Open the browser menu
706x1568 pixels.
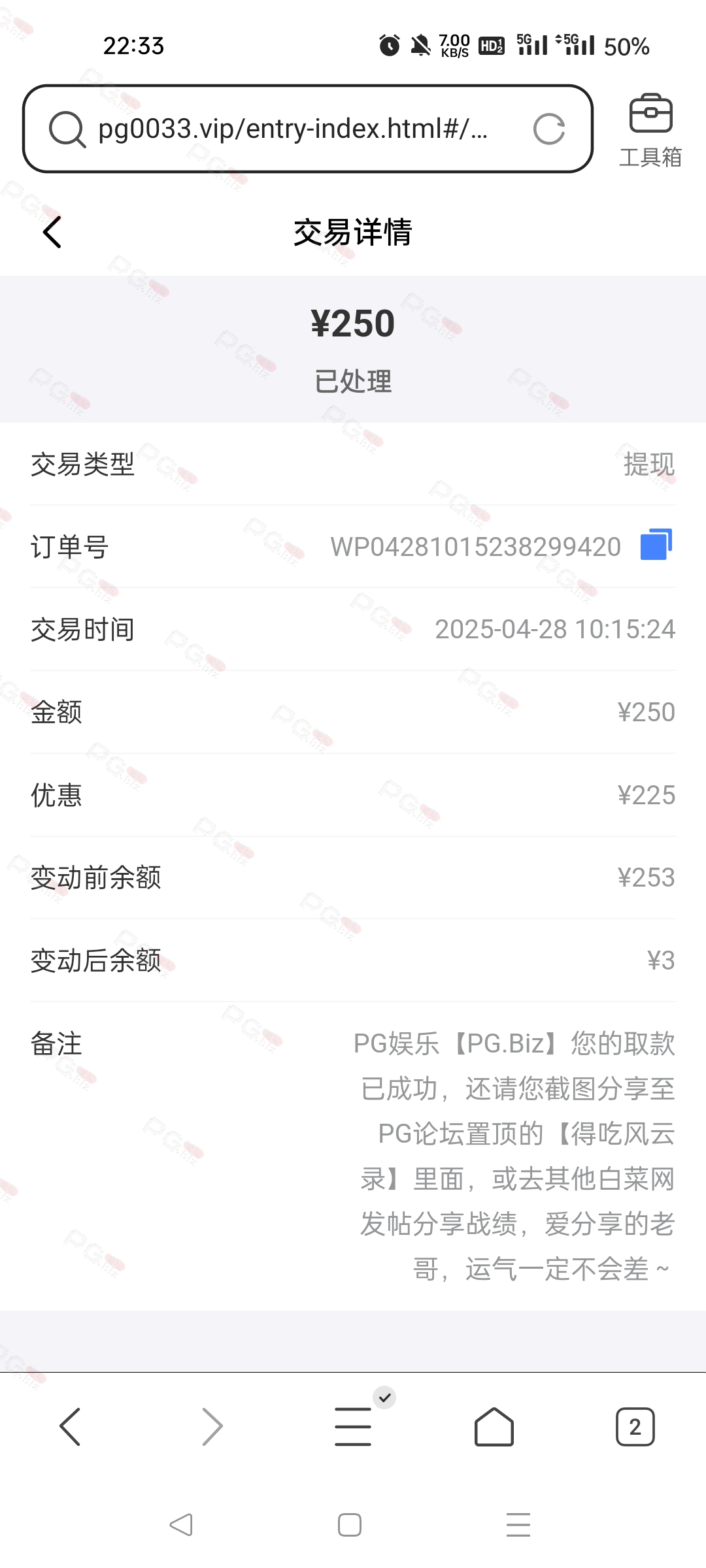pyautogui.click(x=353, y=1426)
